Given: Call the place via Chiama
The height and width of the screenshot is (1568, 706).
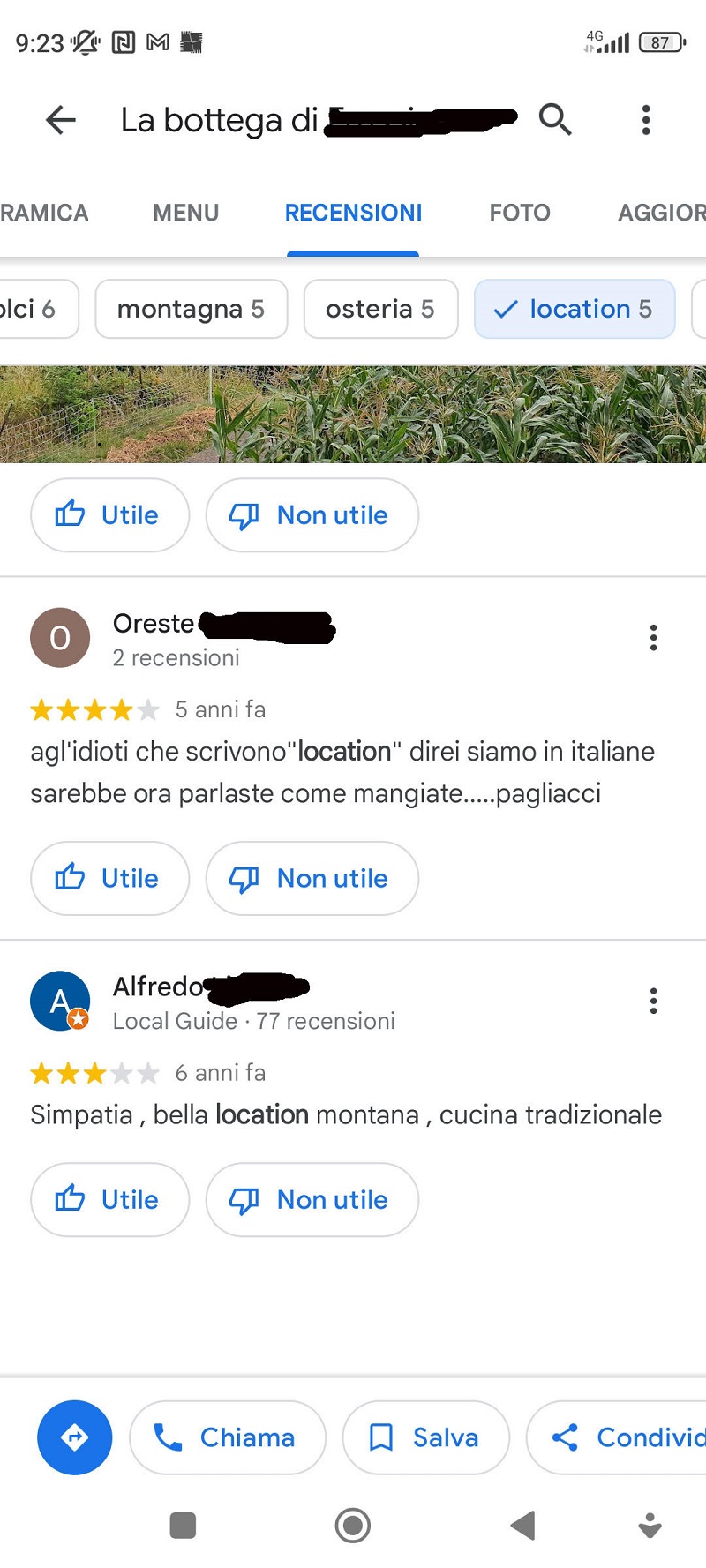Looking at the screenshot, I should click(x=228, y=1437).
